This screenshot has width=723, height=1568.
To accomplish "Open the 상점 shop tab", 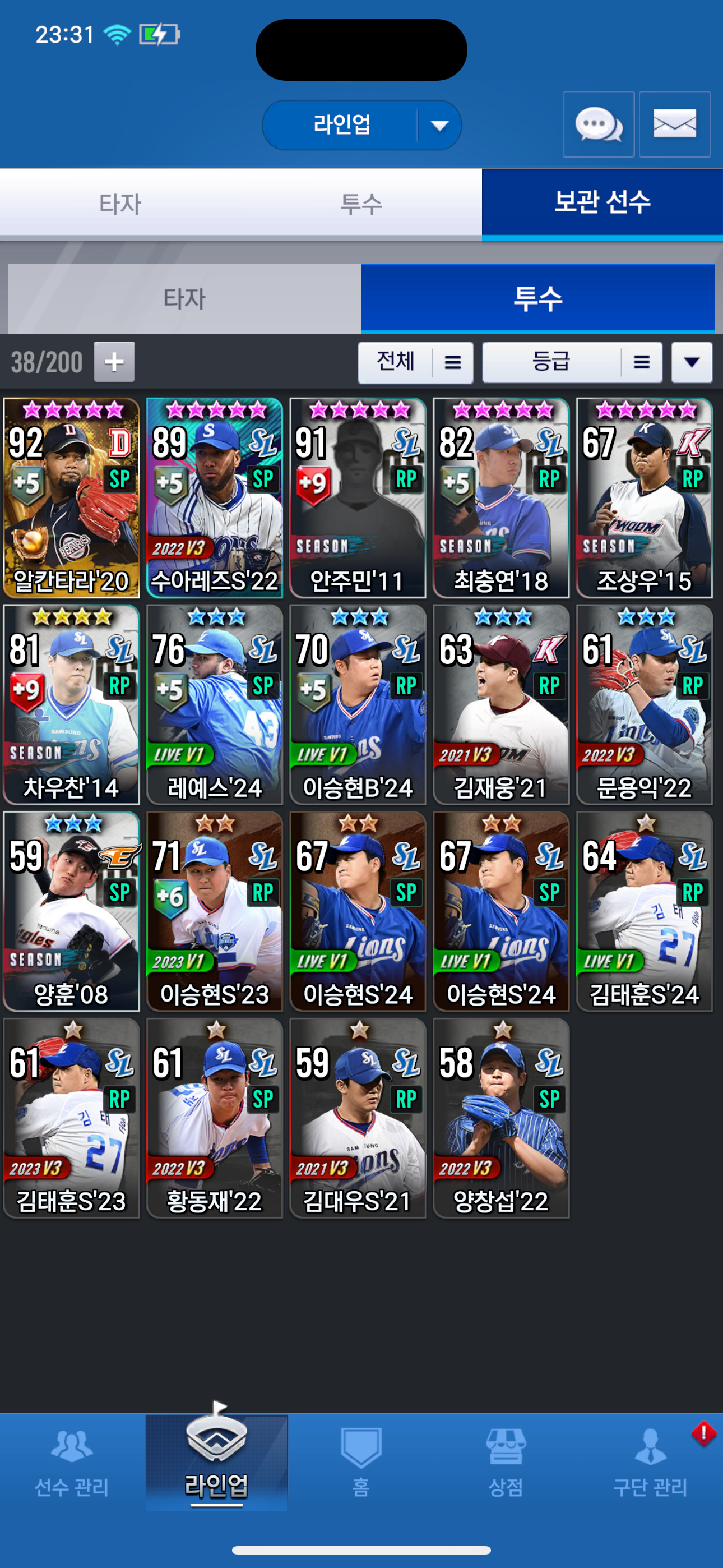I will coord(505,1463).
